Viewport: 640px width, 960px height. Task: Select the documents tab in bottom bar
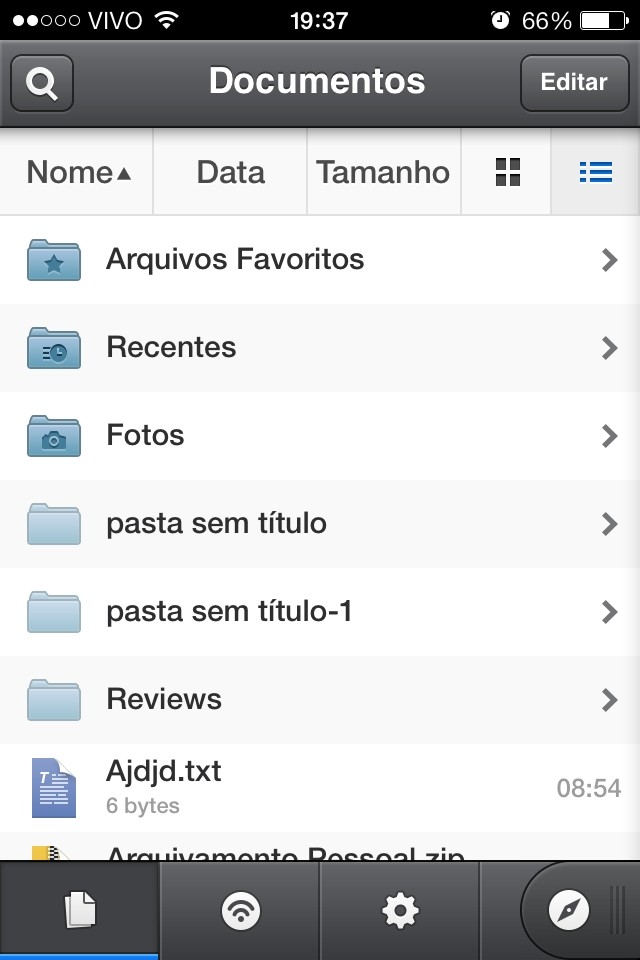tap(80, 910)
